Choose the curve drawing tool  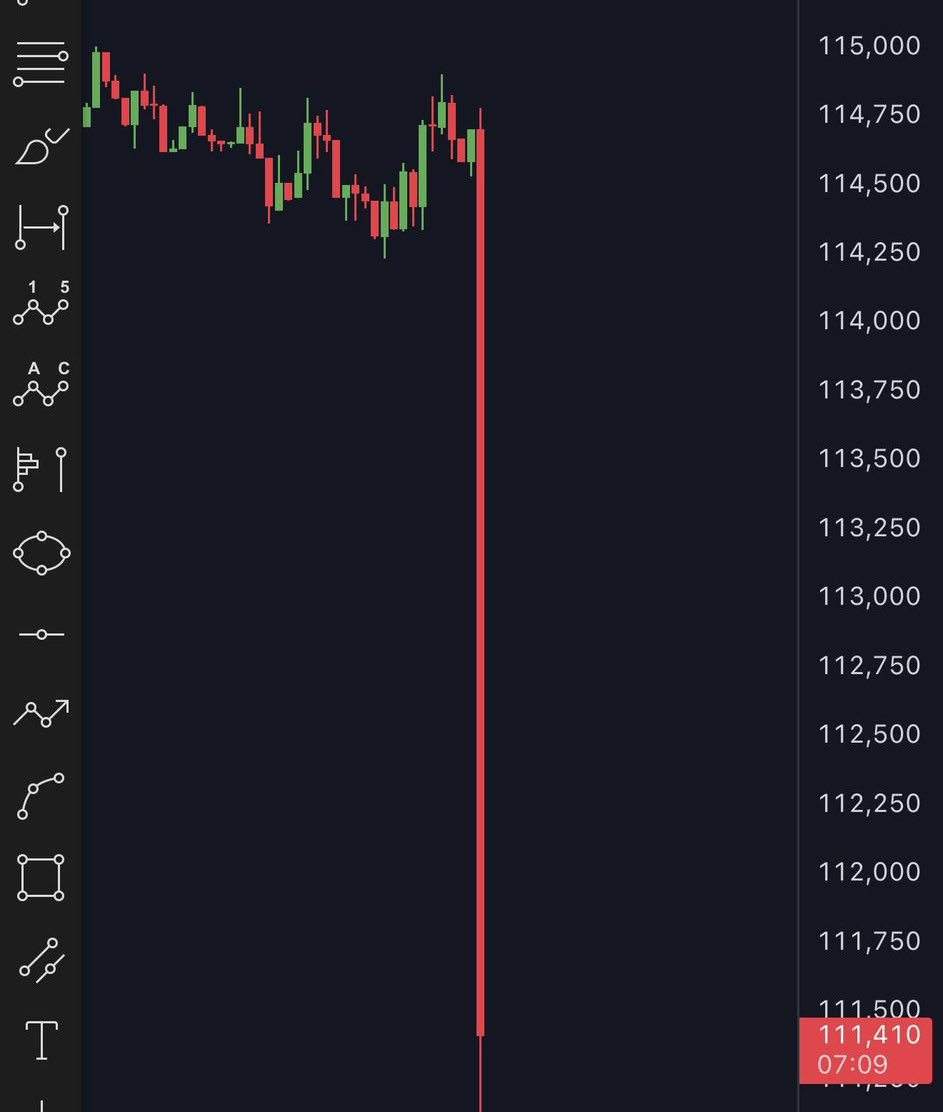41,796
